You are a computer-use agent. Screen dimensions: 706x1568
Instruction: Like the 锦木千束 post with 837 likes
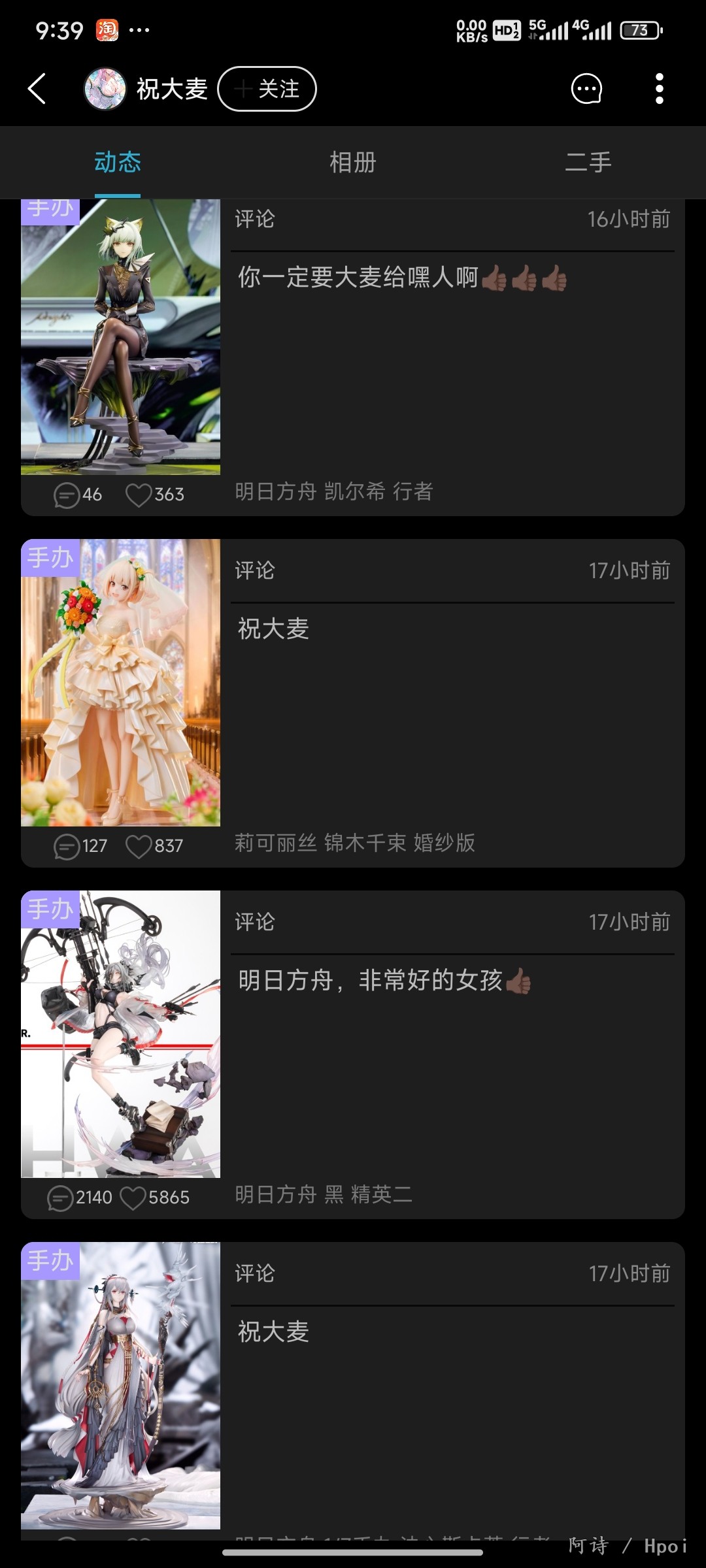(139, 847)
